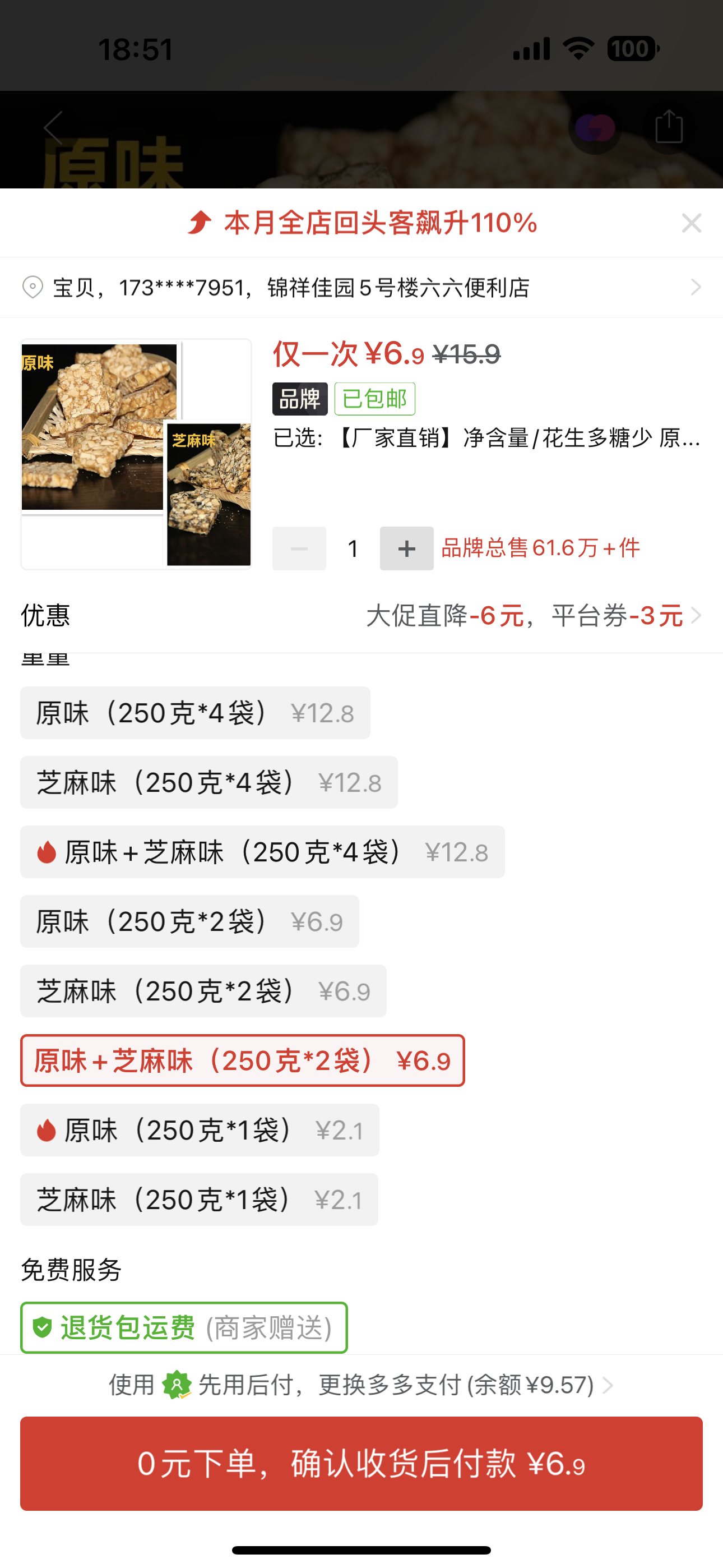Select 原味（250克*1袋）at ¥2.1
Image resolution: width=723 pixels, height=1568 pixels.
pos(200,1131)
